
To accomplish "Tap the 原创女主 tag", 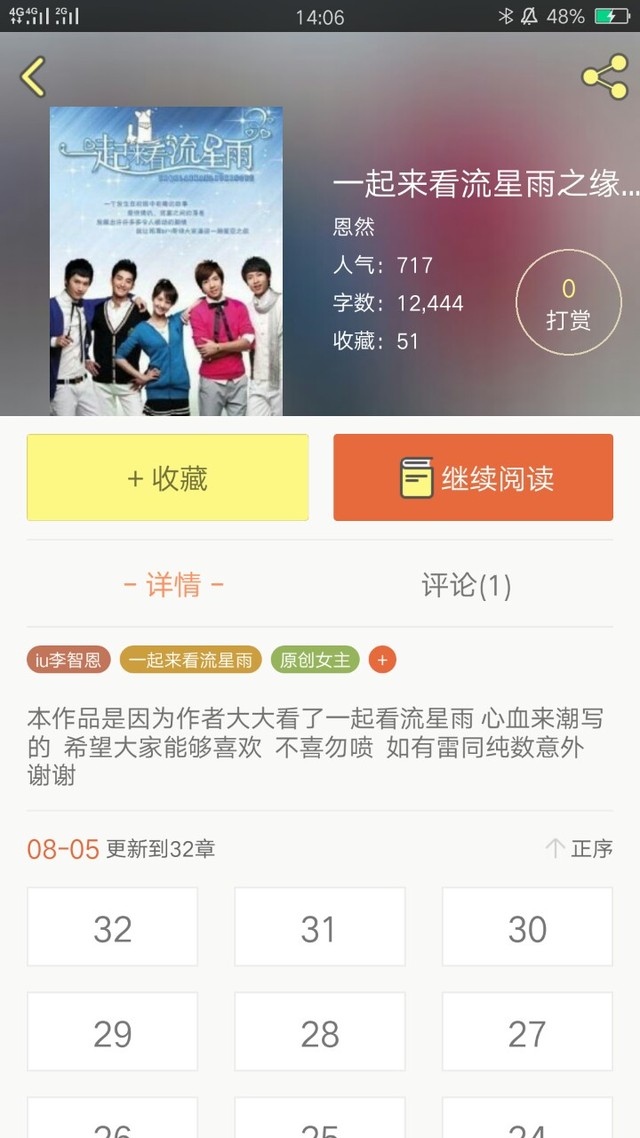I will point(315,660).
